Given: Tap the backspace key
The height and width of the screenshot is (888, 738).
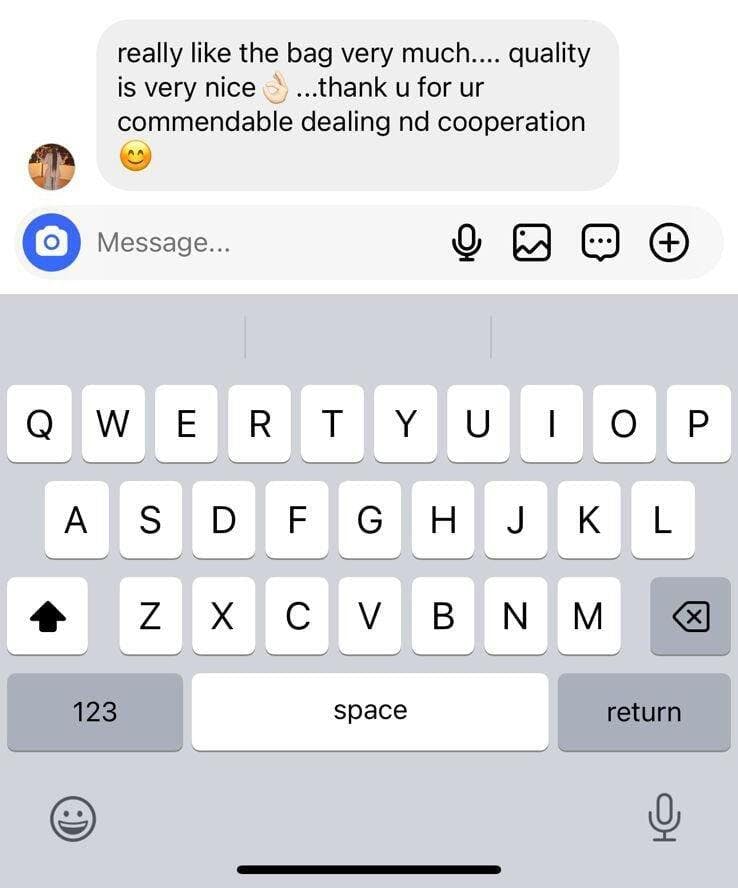Looking at the screenshot, I should [690, 618].
